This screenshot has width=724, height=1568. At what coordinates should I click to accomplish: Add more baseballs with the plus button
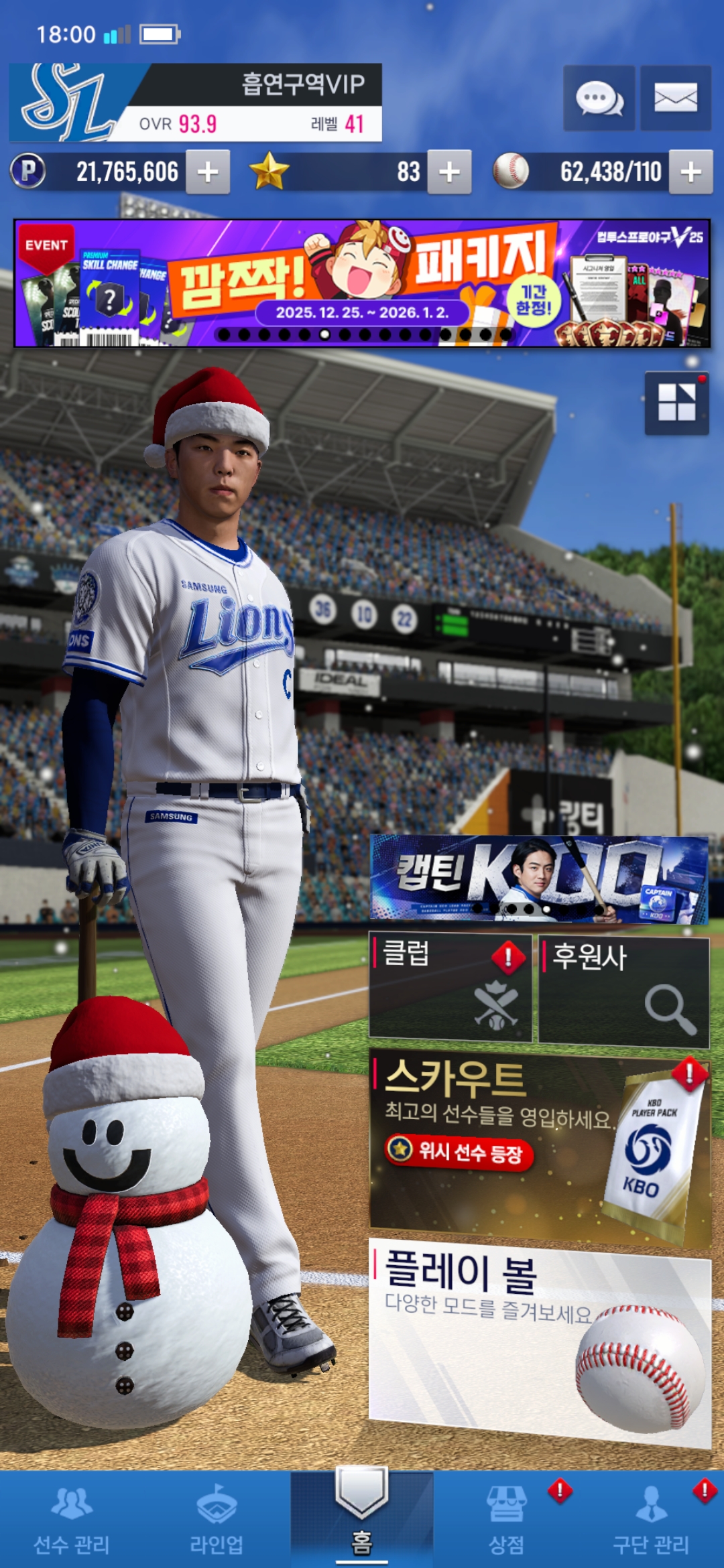point(690,172)
